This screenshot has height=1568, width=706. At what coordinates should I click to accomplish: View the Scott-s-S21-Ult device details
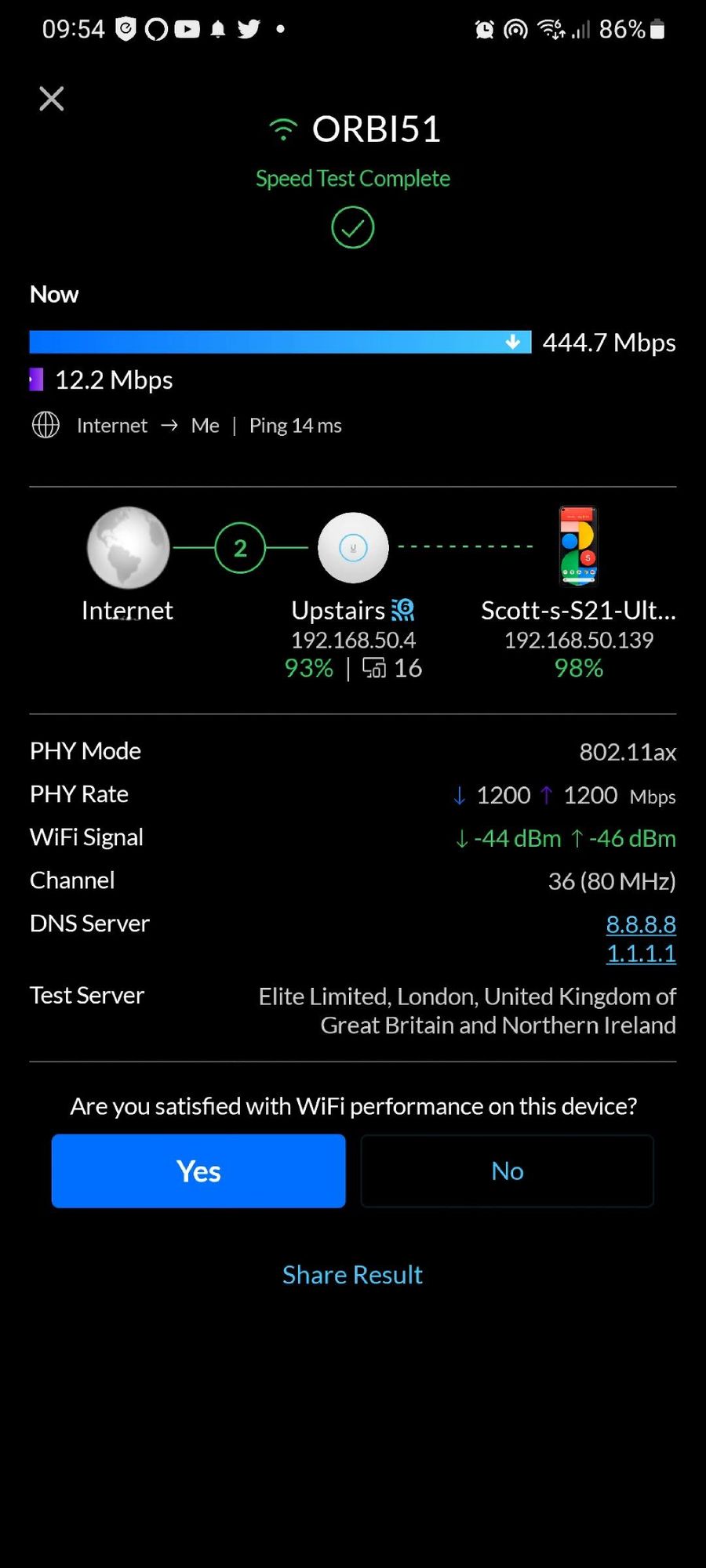tap(578, 546)
